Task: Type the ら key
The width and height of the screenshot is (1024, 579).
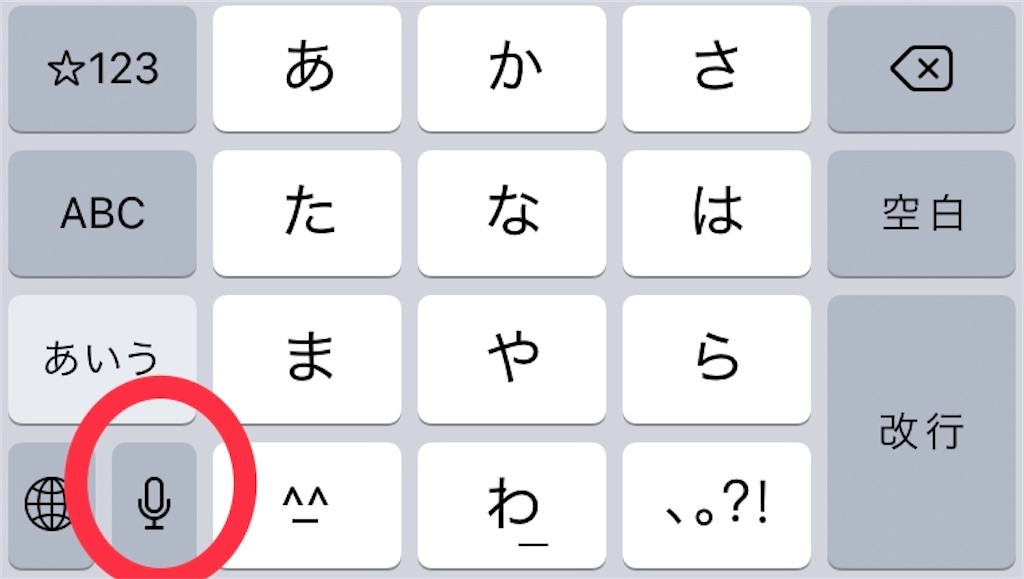Action: click(x=716, y=357)
